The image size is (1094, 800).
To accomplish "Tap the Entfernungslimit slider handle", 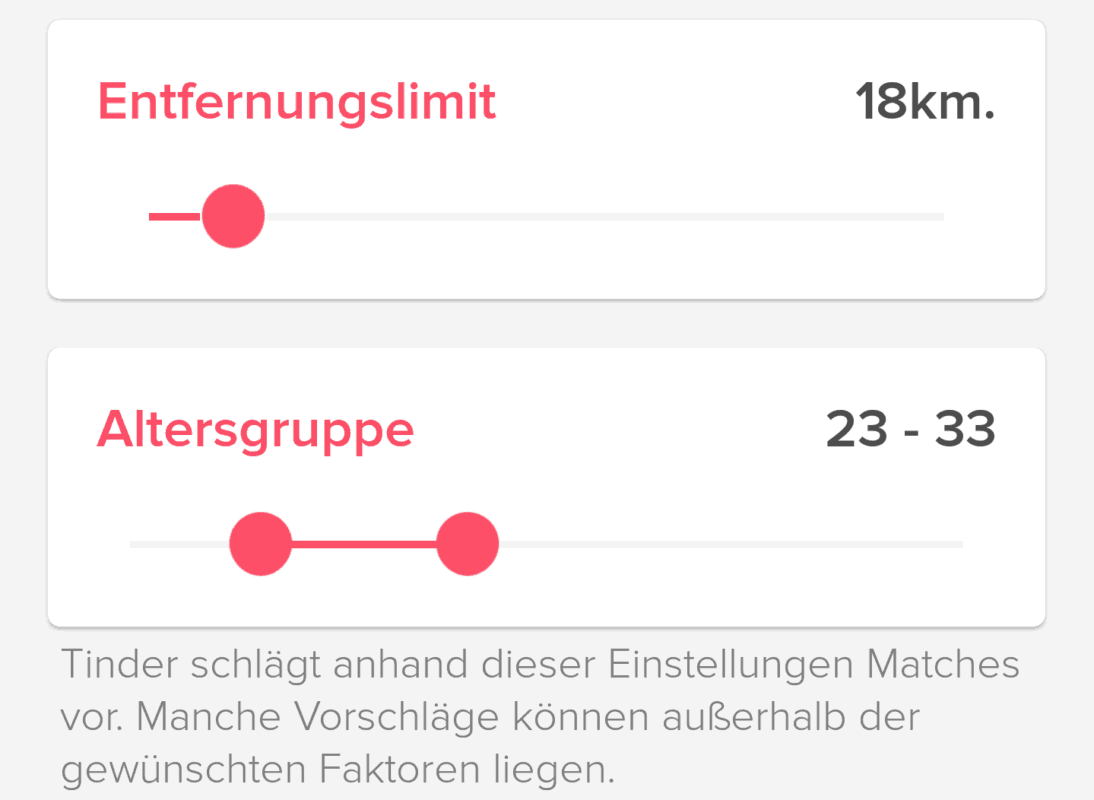I will [233, 216].
